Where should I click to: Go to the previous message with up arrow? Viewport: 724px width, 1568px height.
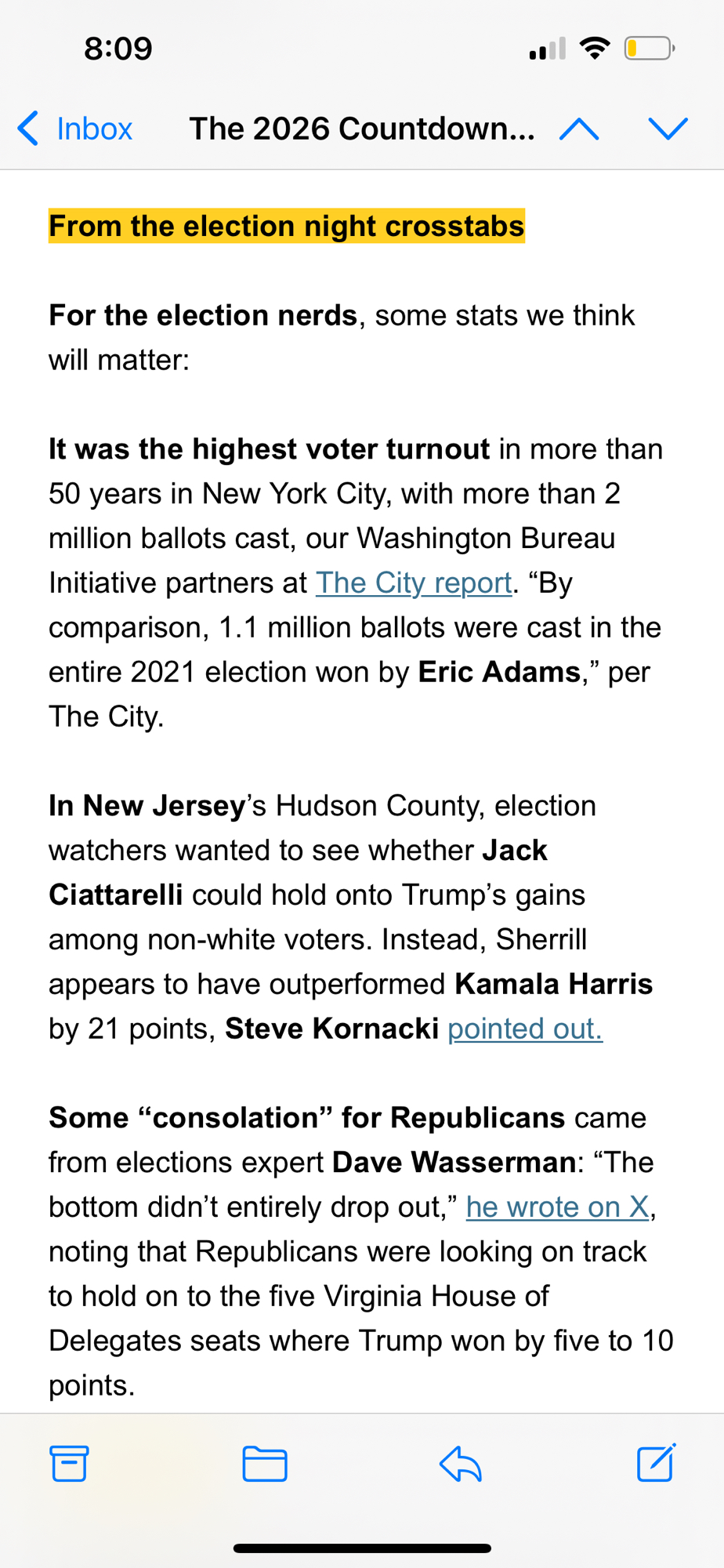579,129
